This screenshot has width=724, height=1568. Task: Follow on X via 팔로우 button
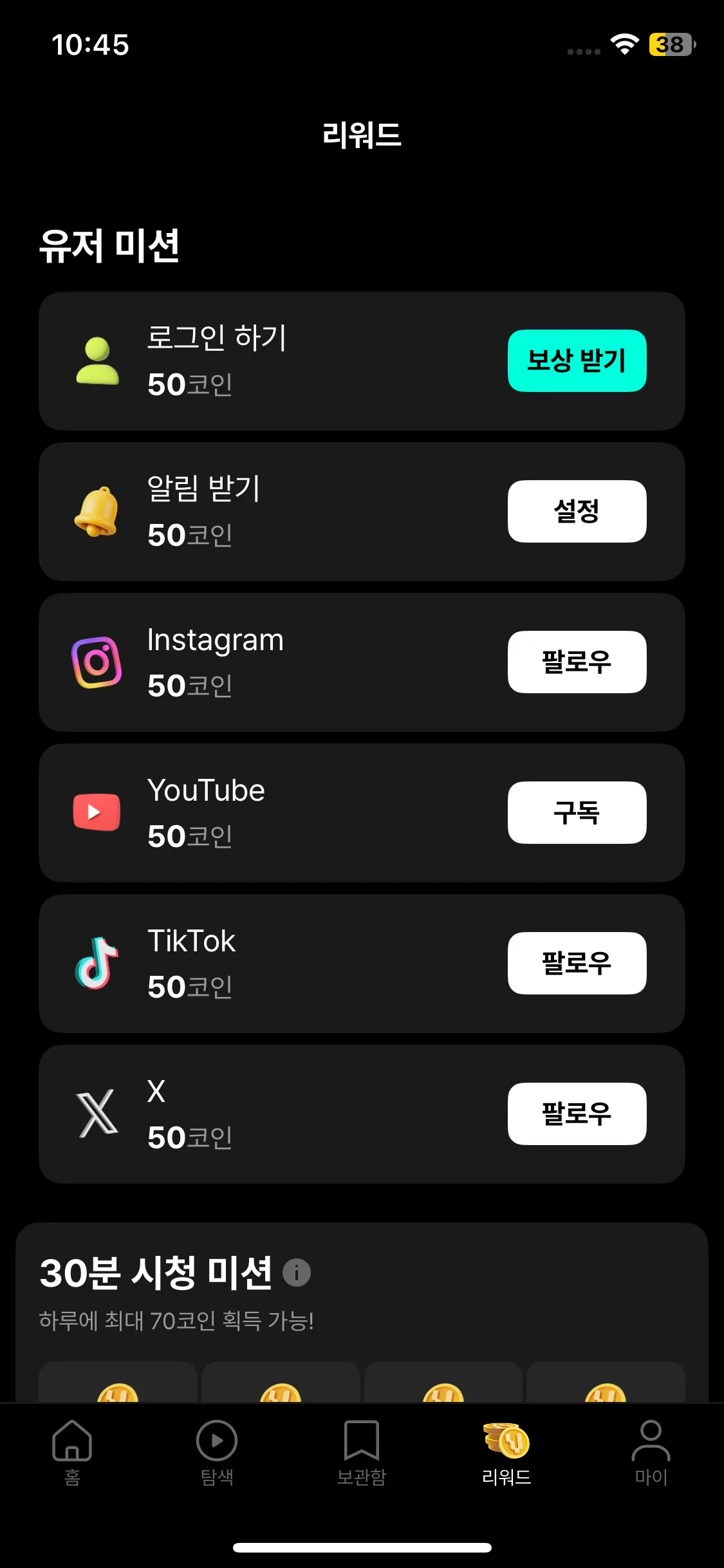point(577,1114)
